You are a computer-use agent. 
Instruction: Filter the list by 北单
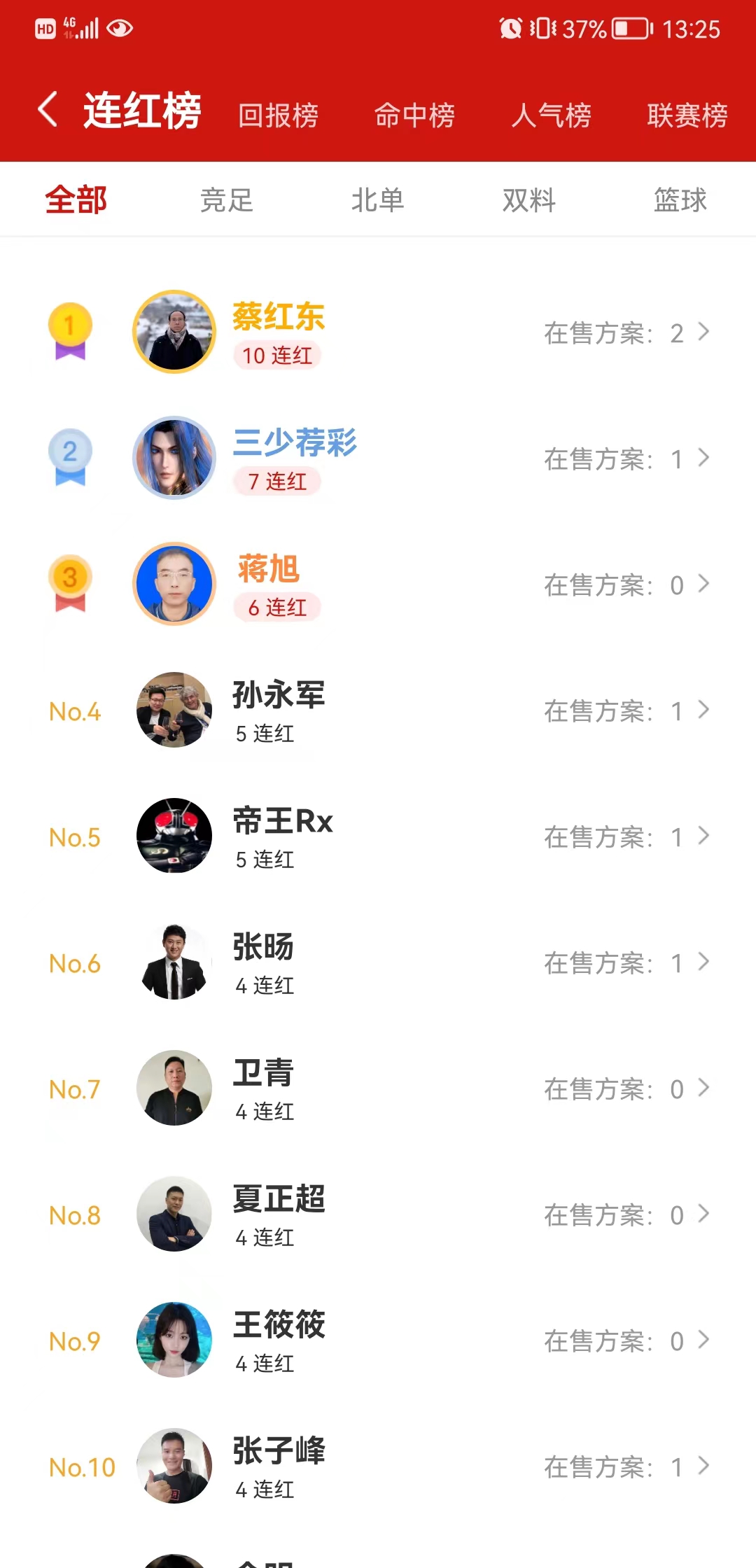coord(378,200)
